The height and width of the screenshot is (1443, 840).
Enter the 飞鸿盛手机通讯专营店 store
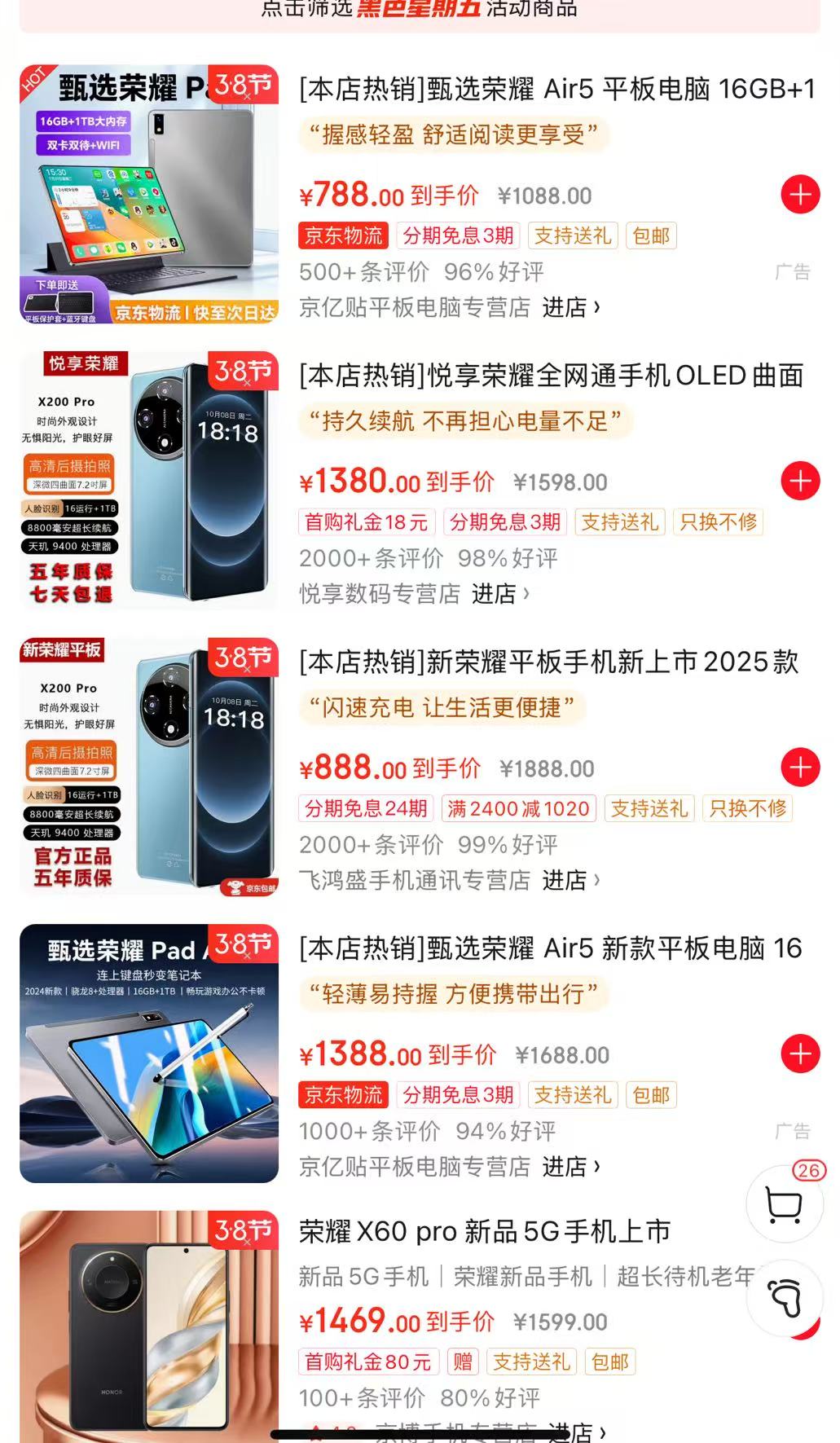[x=570, y=880]
